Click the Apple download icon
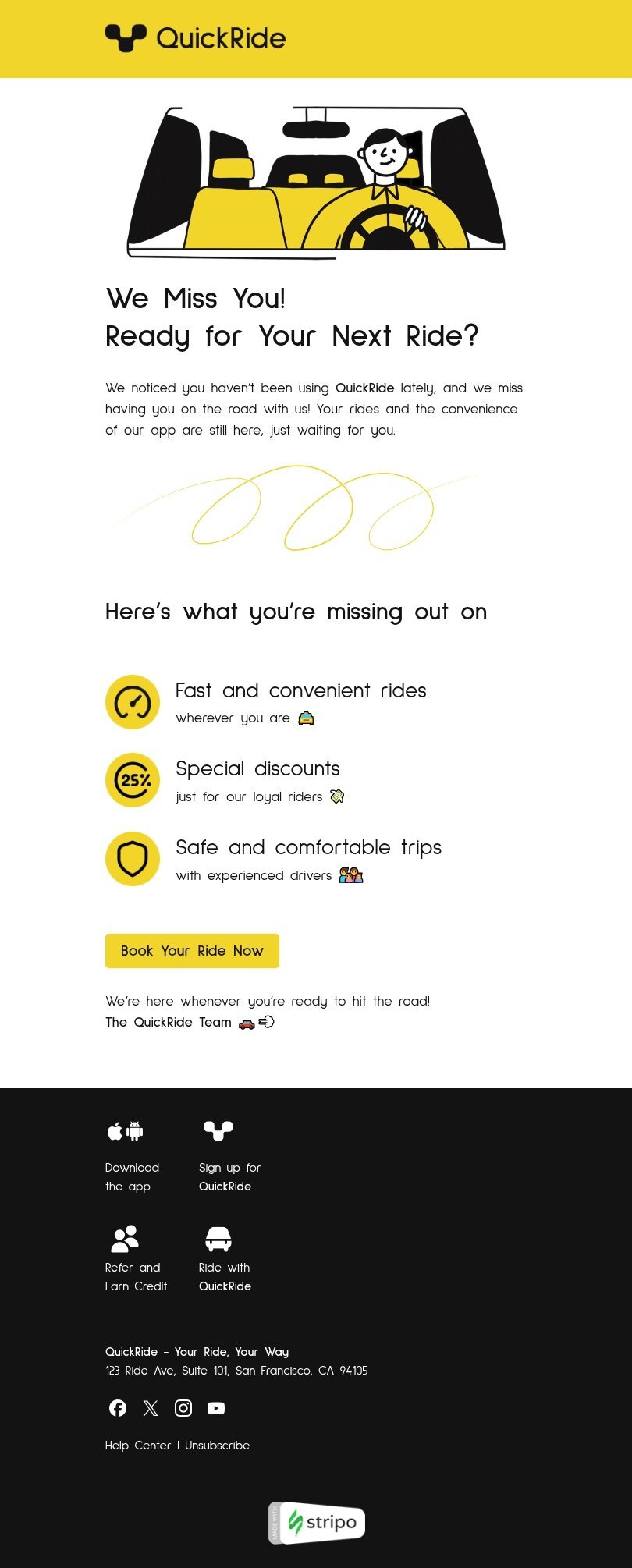Viewport: 632px width, 1568px height. [x=114, y=1130]
